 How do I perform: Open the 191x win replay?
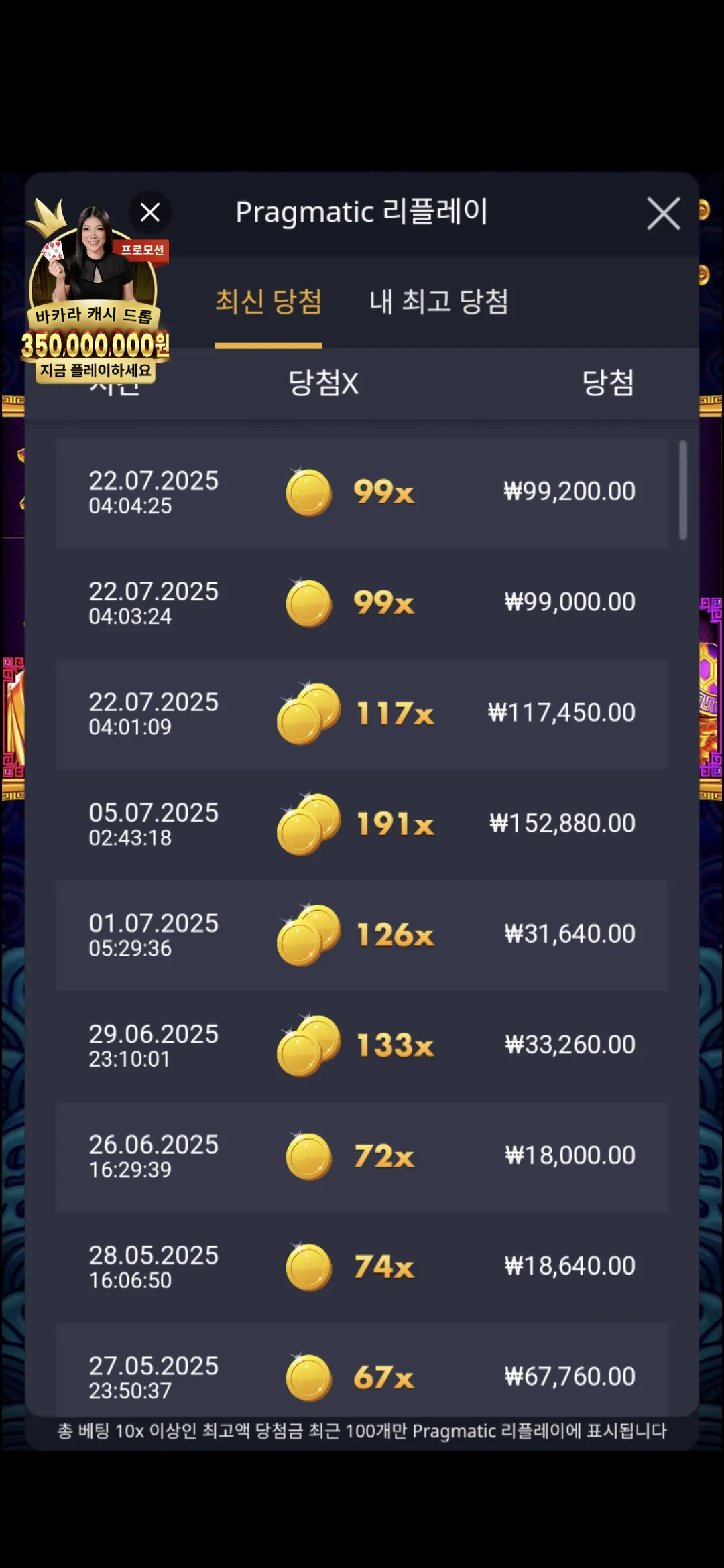coord(362,825)
